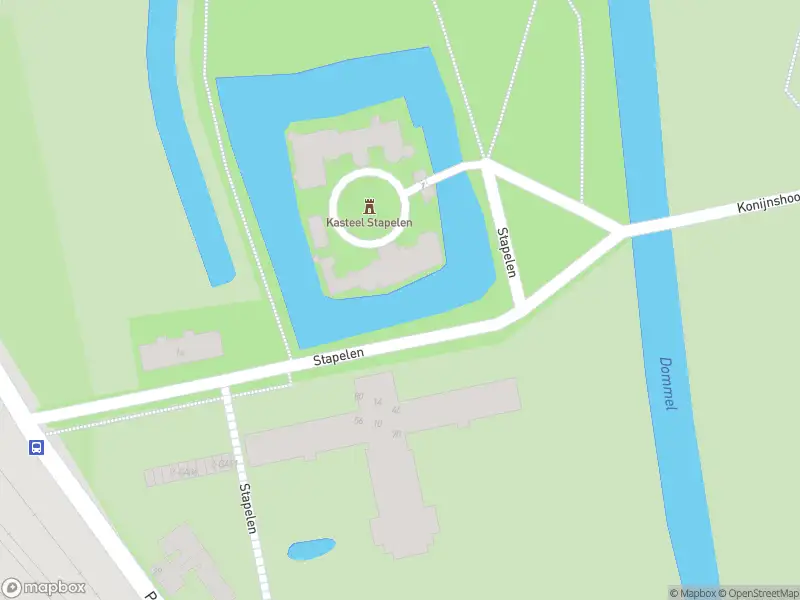Select the bus stop icon
The width and height of the screenshot is (800, 600).
tap(37, 448)
